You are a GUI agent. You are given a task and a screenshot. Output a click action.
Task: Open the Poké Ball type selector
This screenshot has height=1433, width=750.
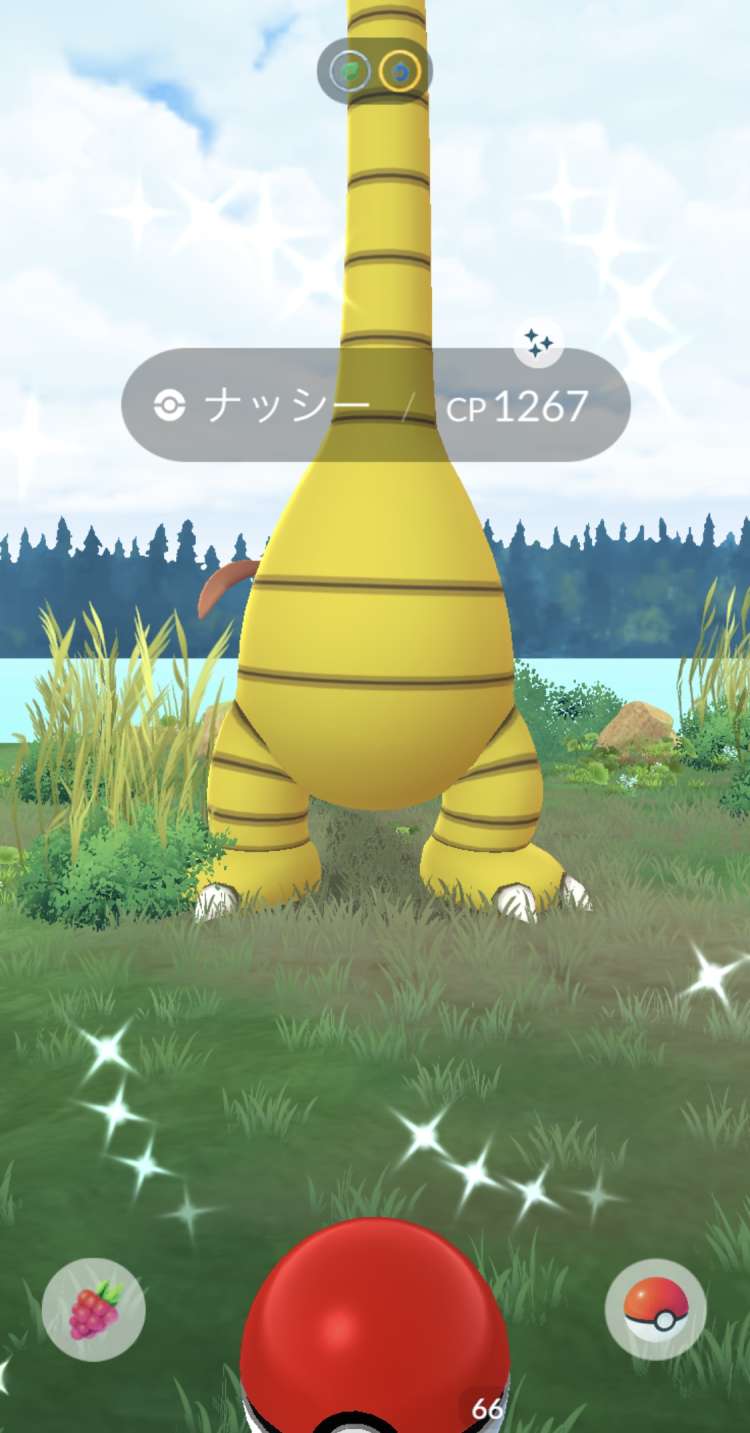[656, 1308]
